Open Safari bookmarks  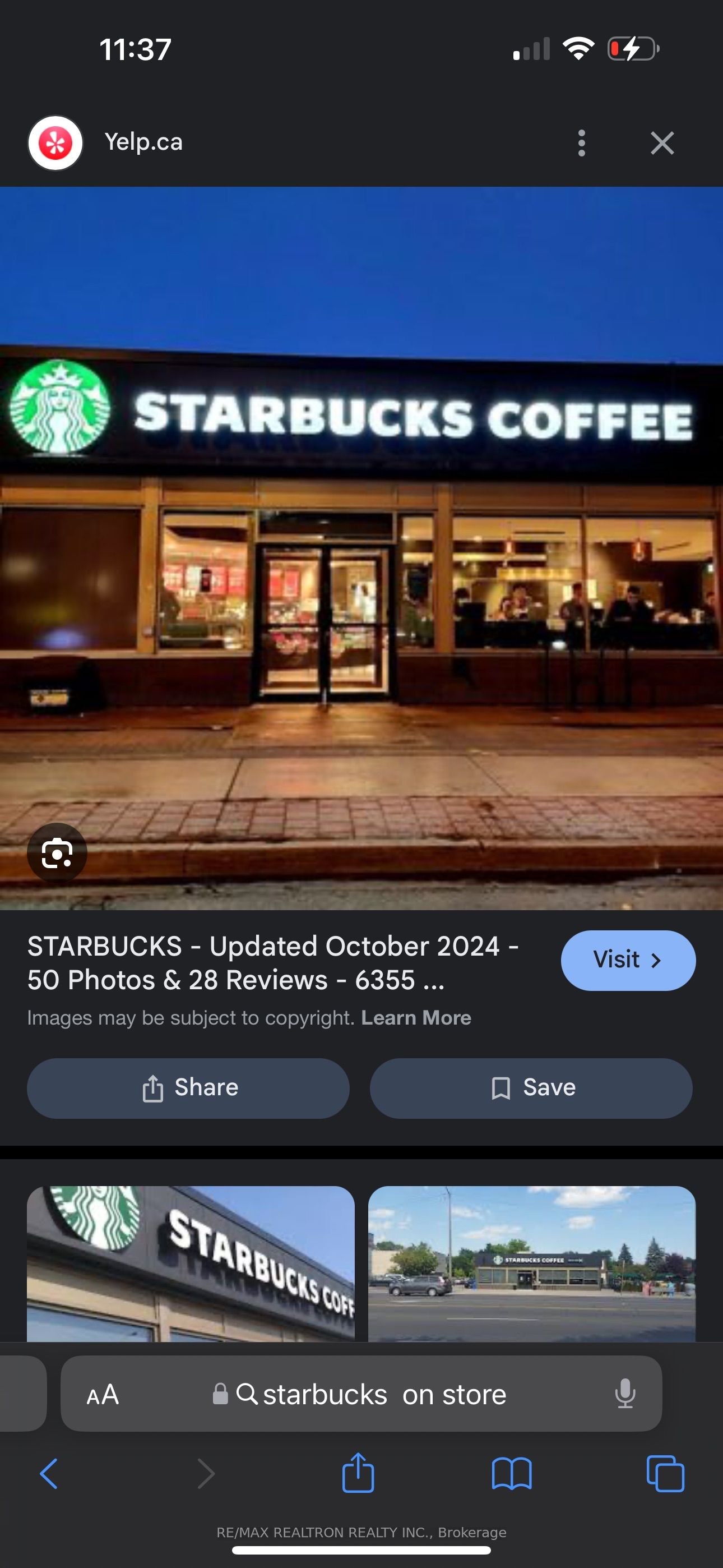coord(511,1474)
